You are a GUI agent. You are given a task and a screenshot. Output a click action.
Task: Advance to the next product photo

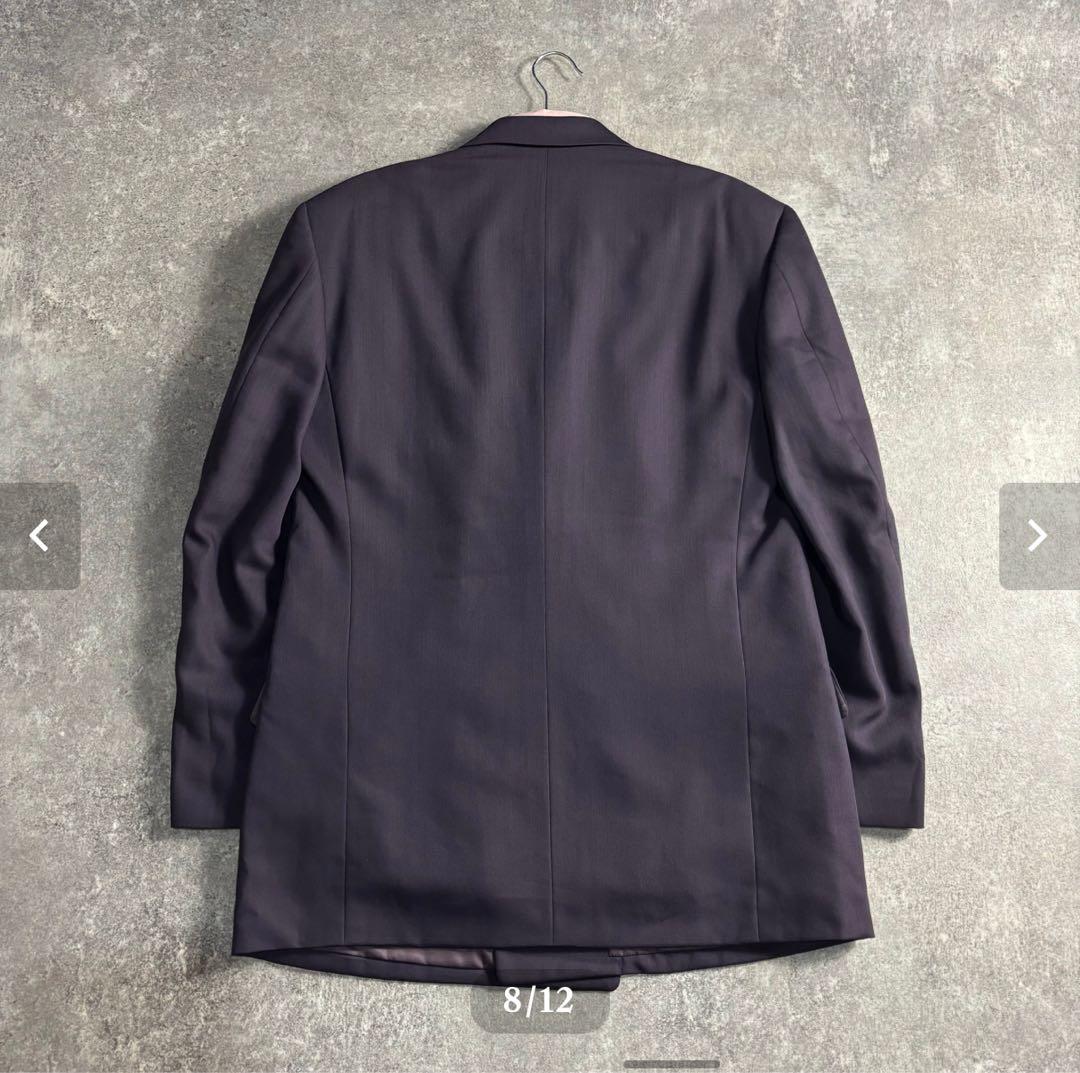pos(1038,536)
